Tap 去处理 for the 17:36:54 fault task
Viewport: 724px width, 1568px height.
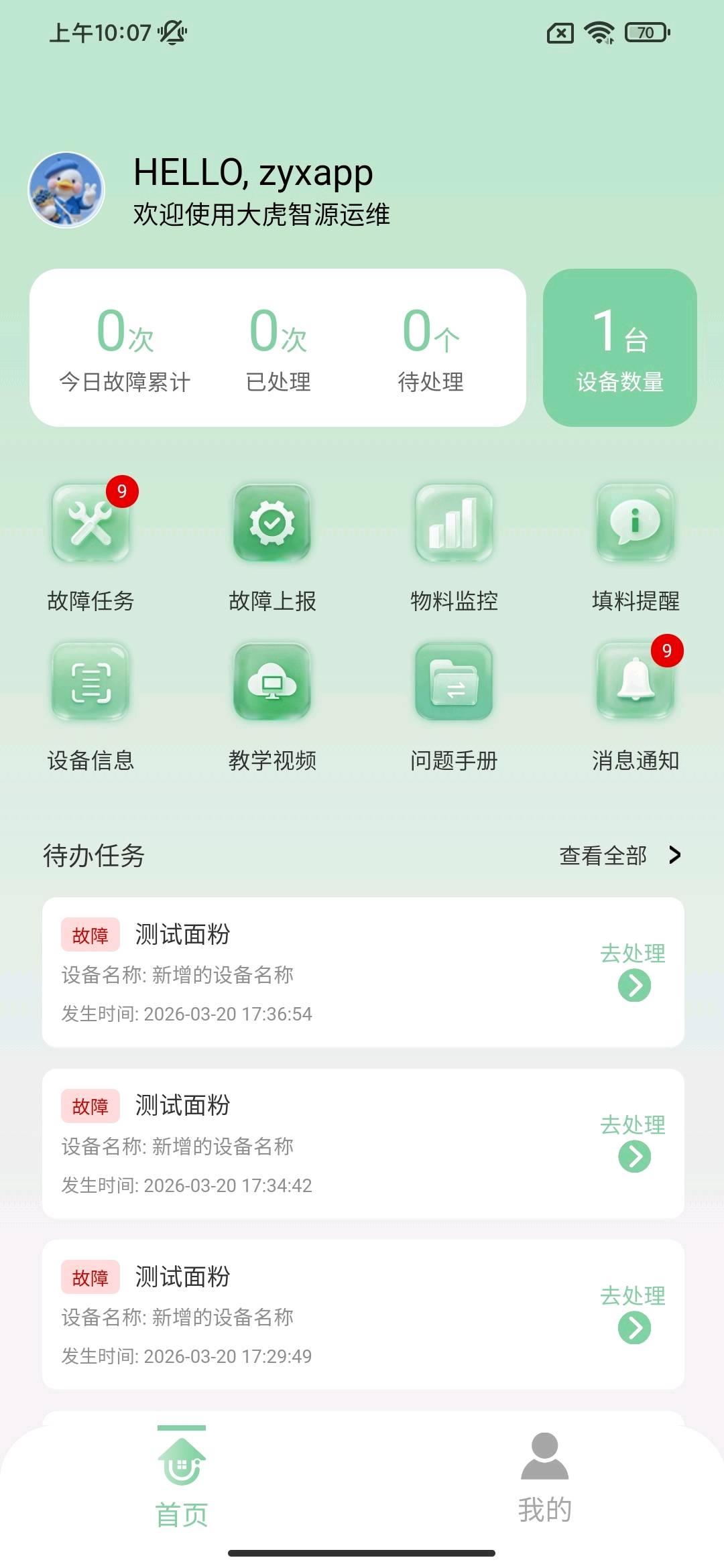pyautogui.click(x=633, y=970)
